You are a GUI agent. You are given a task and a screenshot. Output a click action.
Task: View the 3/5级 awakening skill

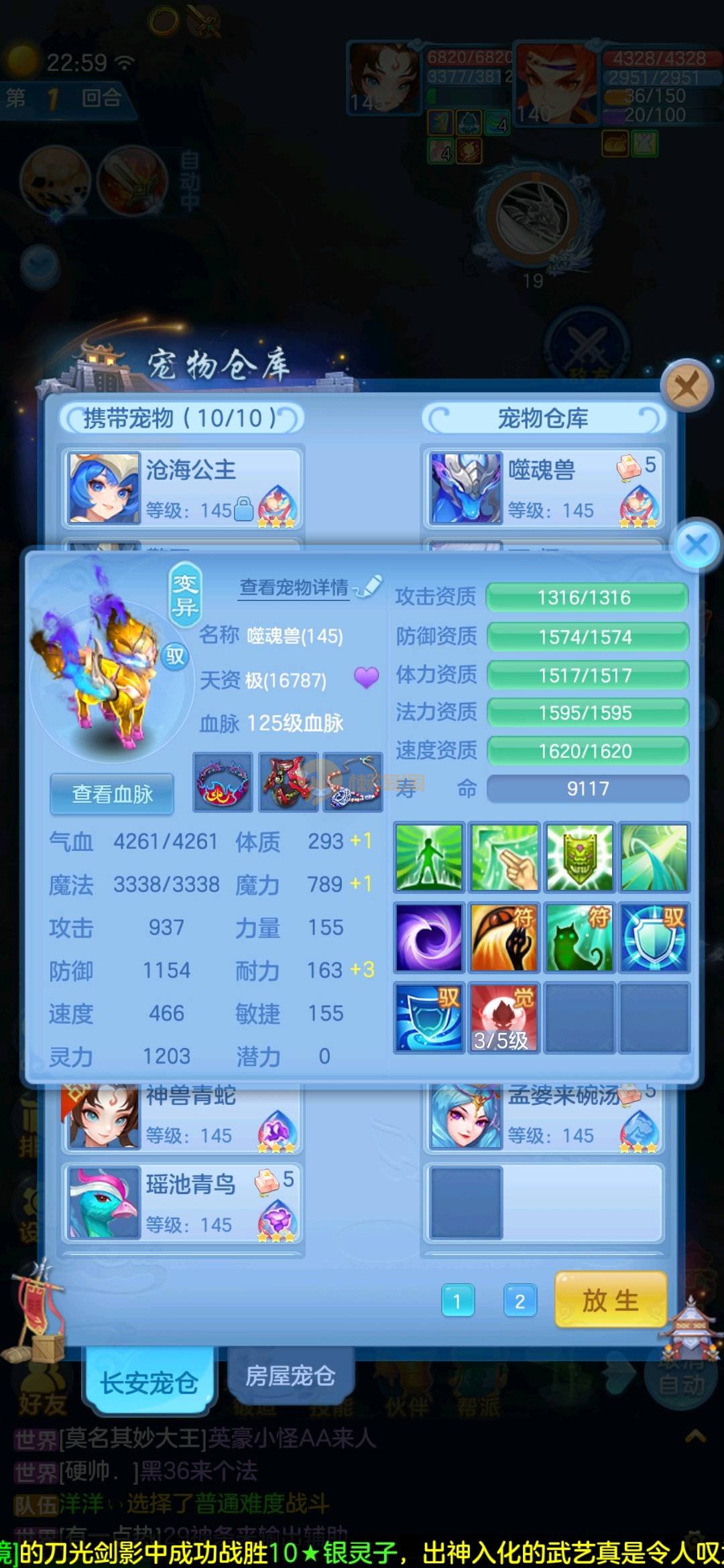(x=503, y=1017)
